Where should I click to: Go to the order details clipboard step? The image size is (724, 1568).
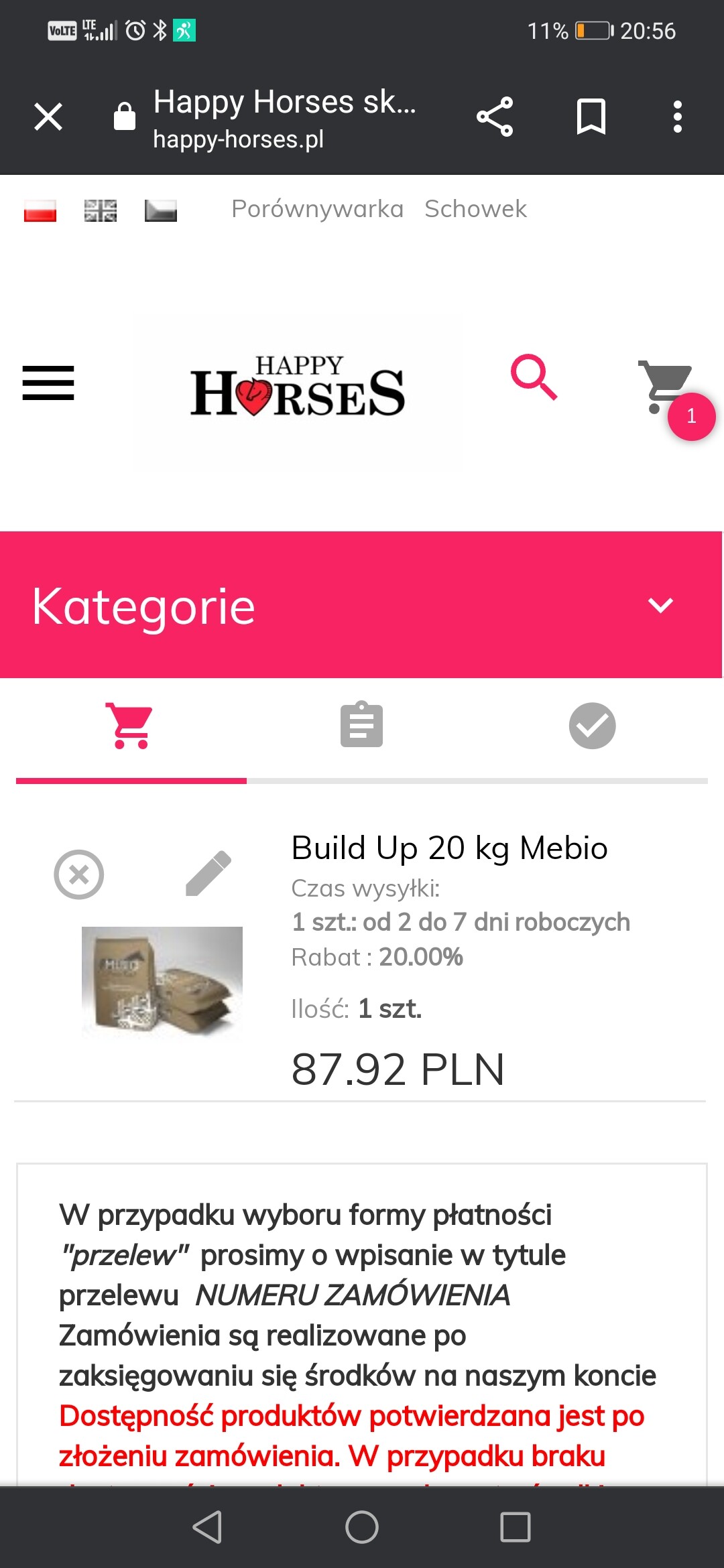pyautogui.click(x=361, y=725)
